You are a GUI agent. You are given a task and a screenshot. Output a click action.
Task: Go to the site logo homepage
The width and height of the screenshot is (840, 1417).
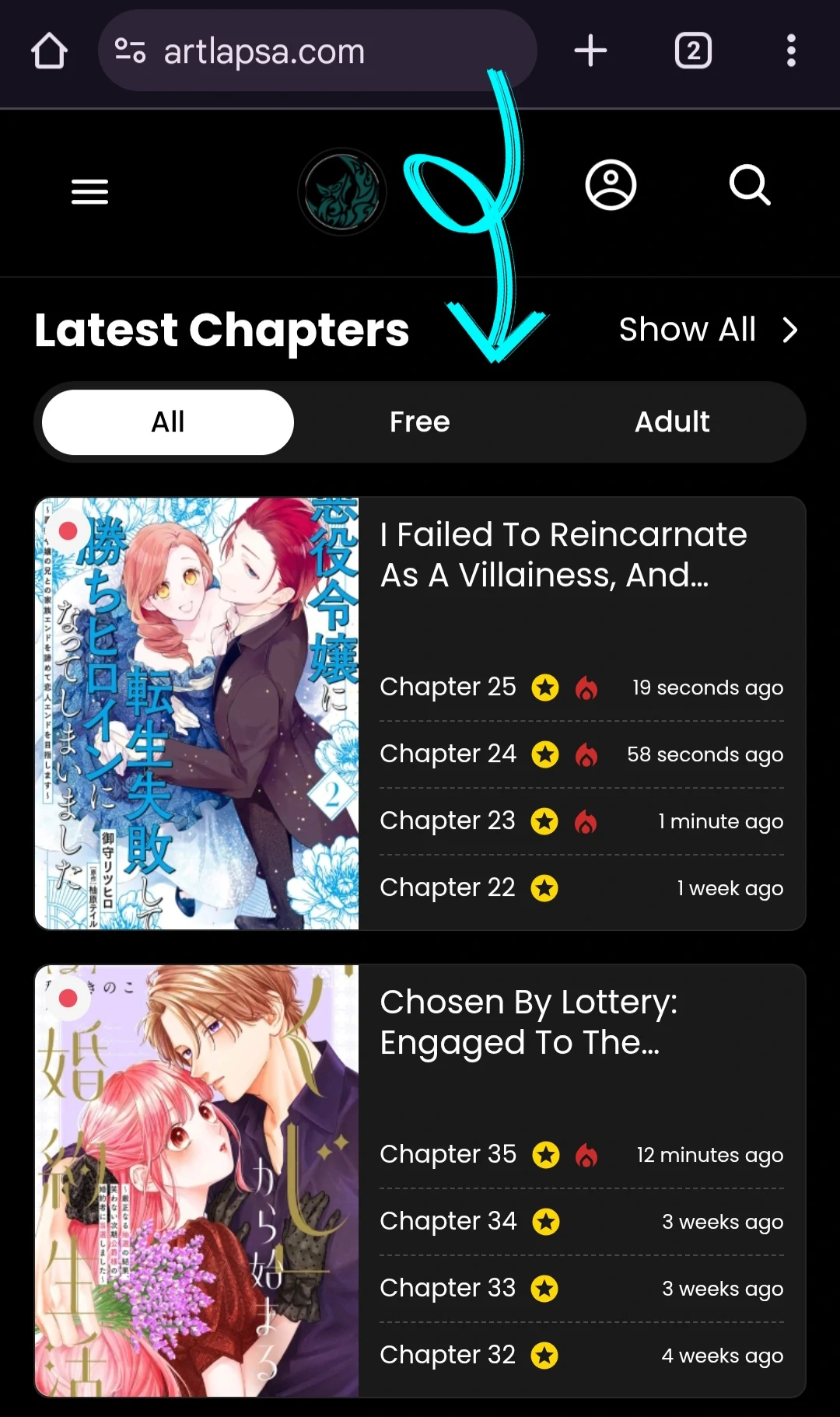tap(342, 192)
